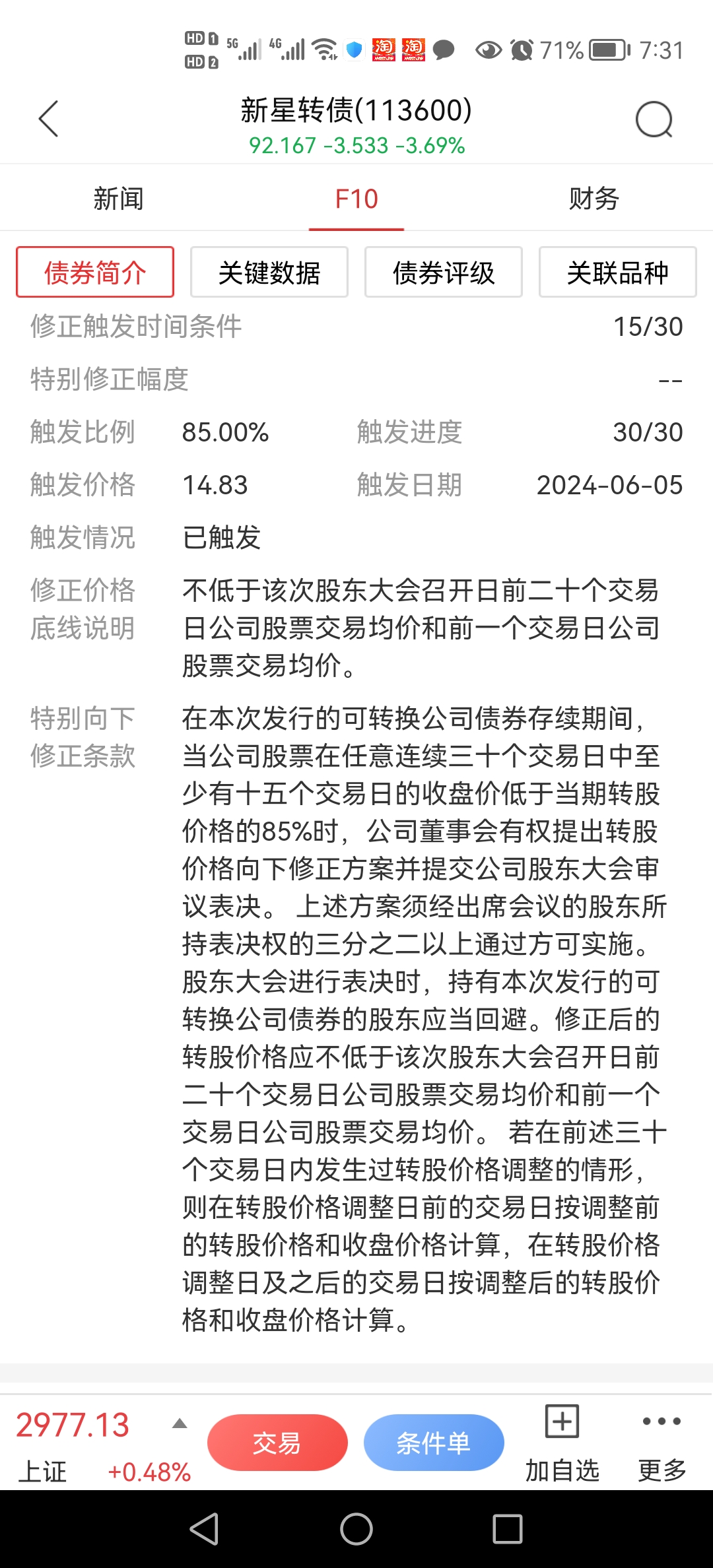Viewport: 713px width, 1568px height.
Task: View the 债券评级 section
Action: pos(444,273)
